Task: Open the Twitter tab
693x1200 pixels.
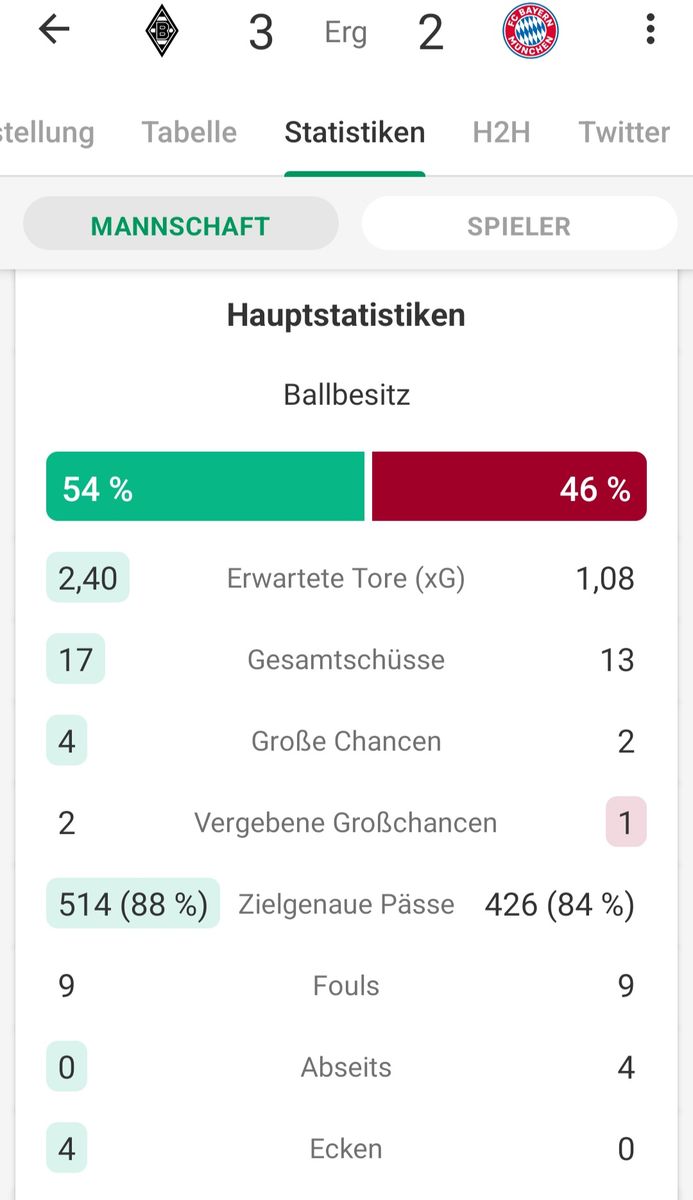Action: 624,132
